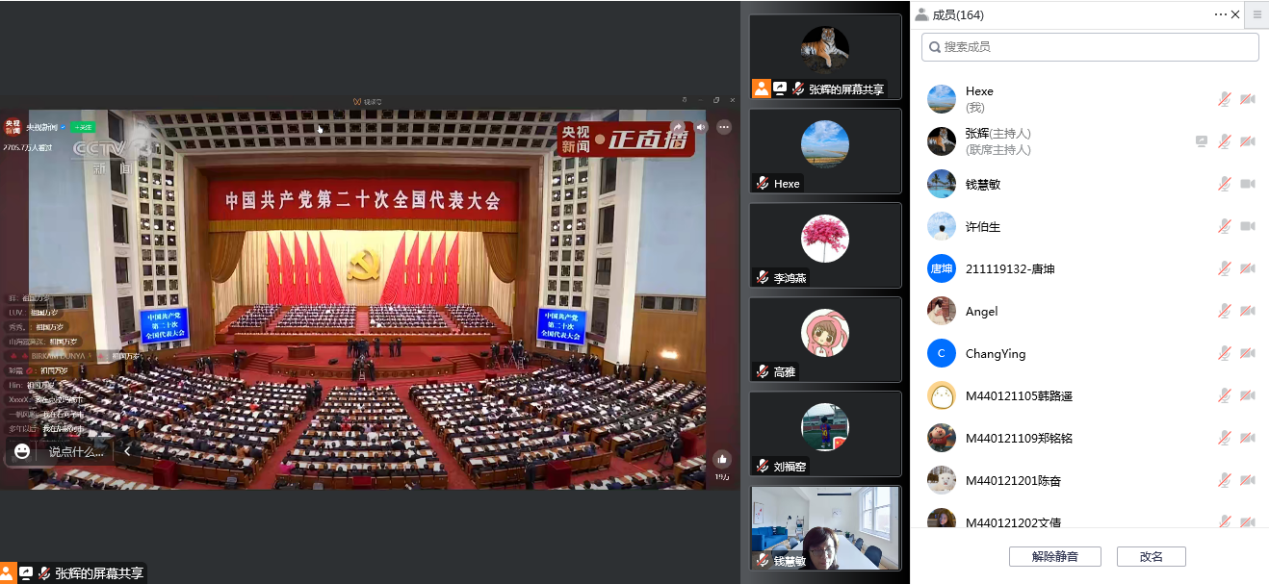Close the members panel
1269x584 pixels.
pos(1235,14)
